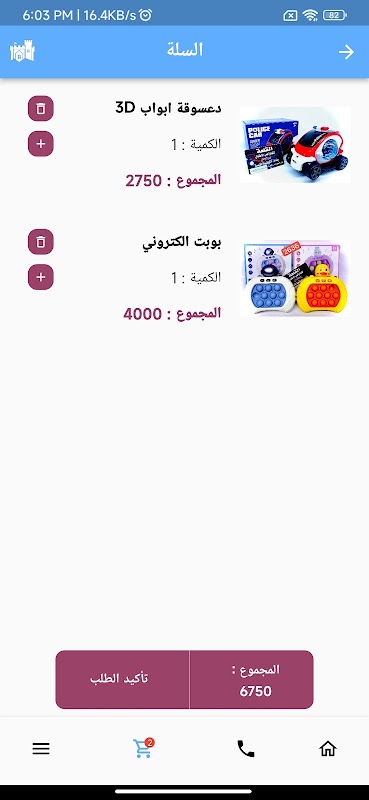Open the hamburger menu in bottom bar
The height and width of the screenshot is (800, 369).
coord(41,748)
